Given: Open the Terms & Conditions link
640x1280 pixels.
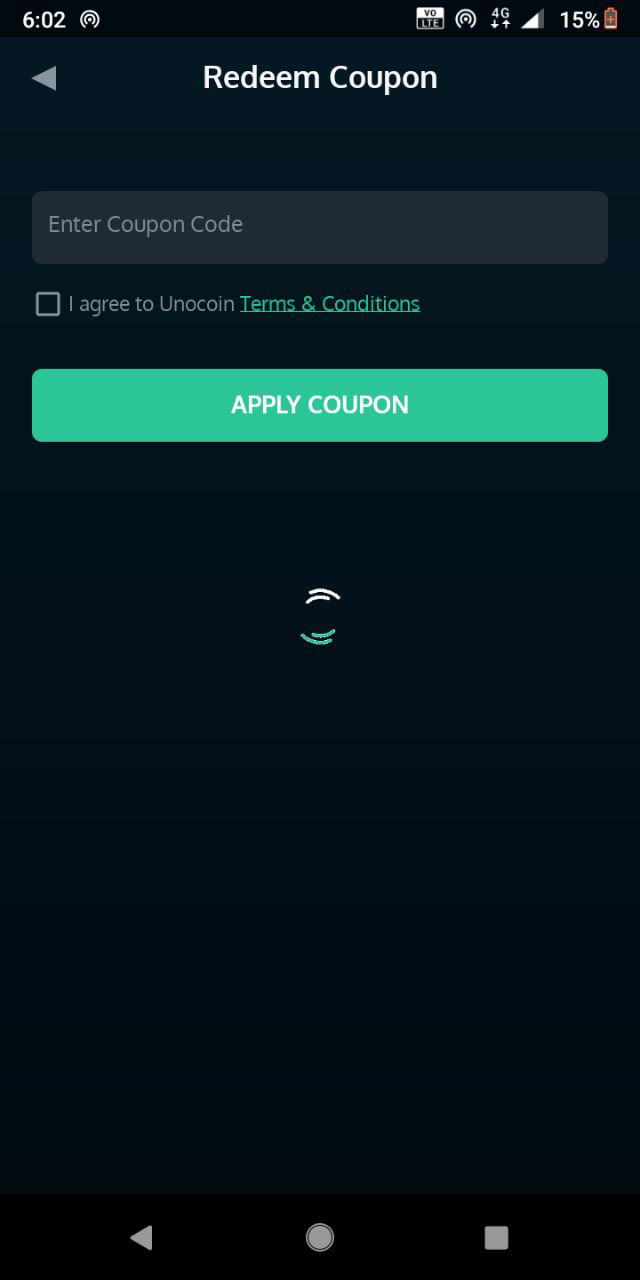Looking at the screenshot, I should tap(330, 304).
